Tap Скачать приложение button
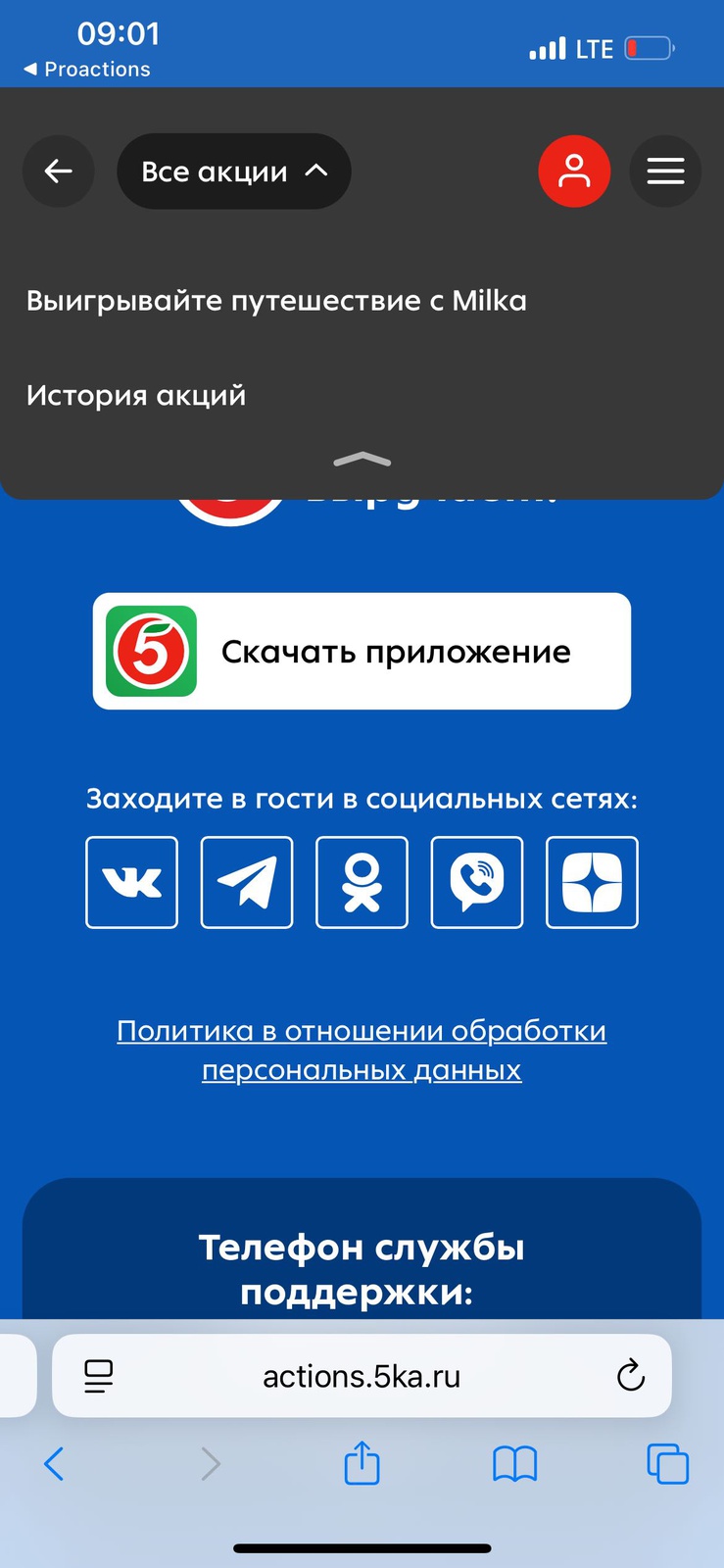This screenshot has height=1568, width=724. 362,651
